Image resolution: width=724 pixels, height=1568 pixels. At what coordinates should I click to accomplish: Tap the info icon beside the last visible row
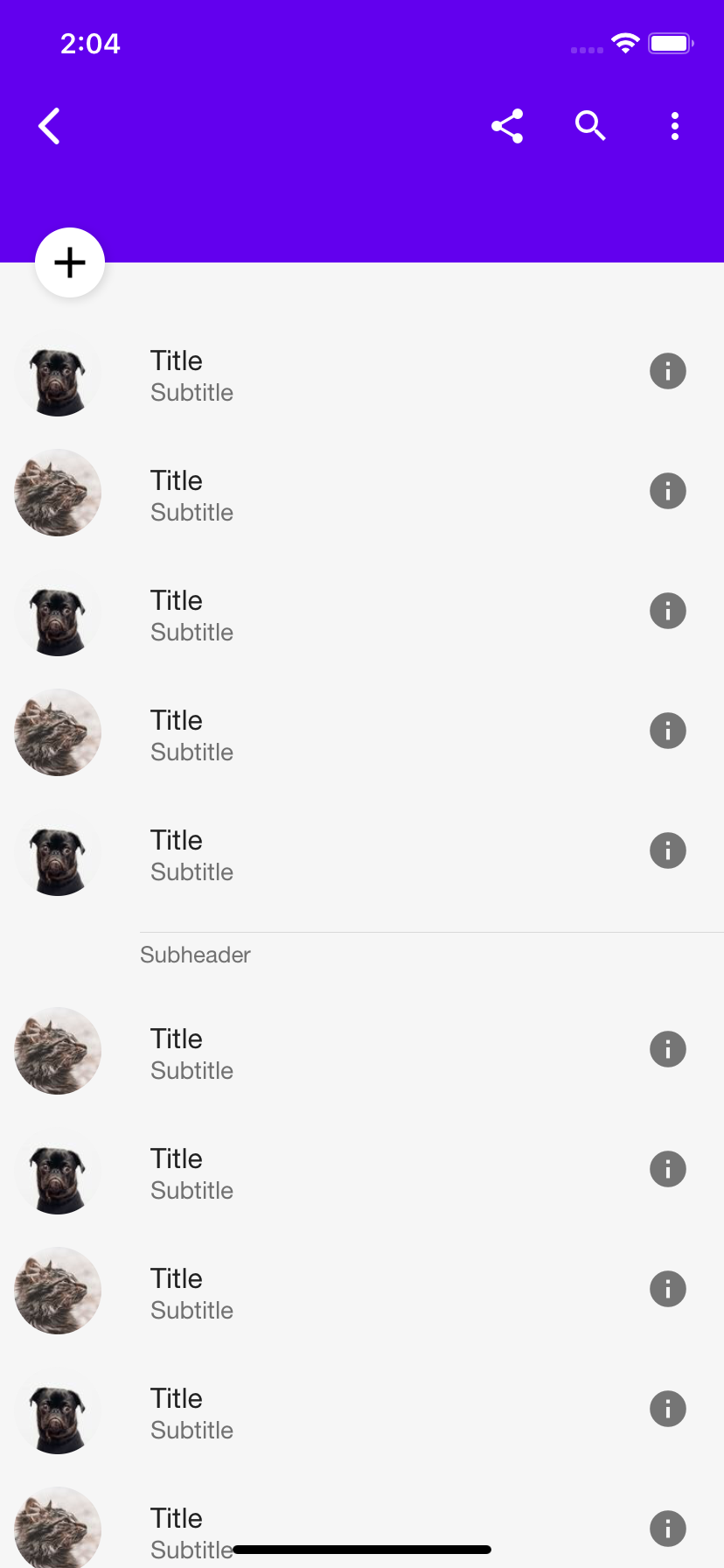pos(668,1529)
